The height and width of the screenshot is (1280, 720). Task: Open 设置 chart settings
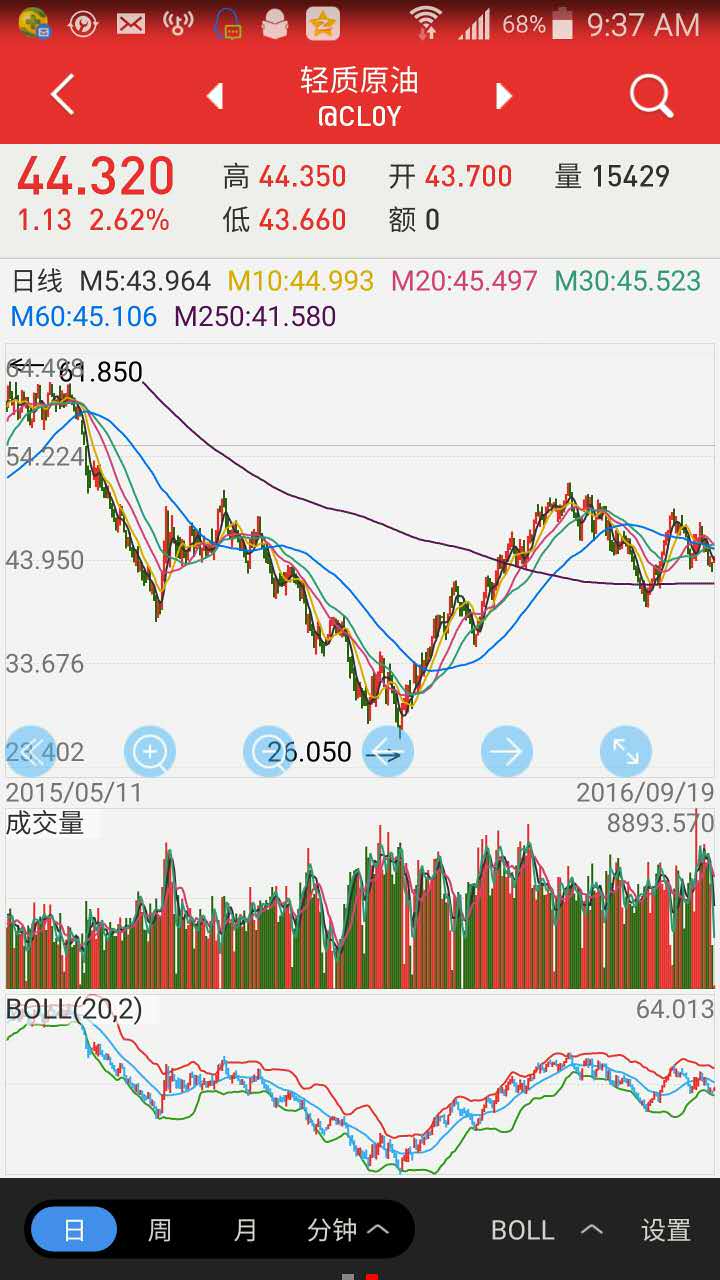click(x=666, y=1230)
